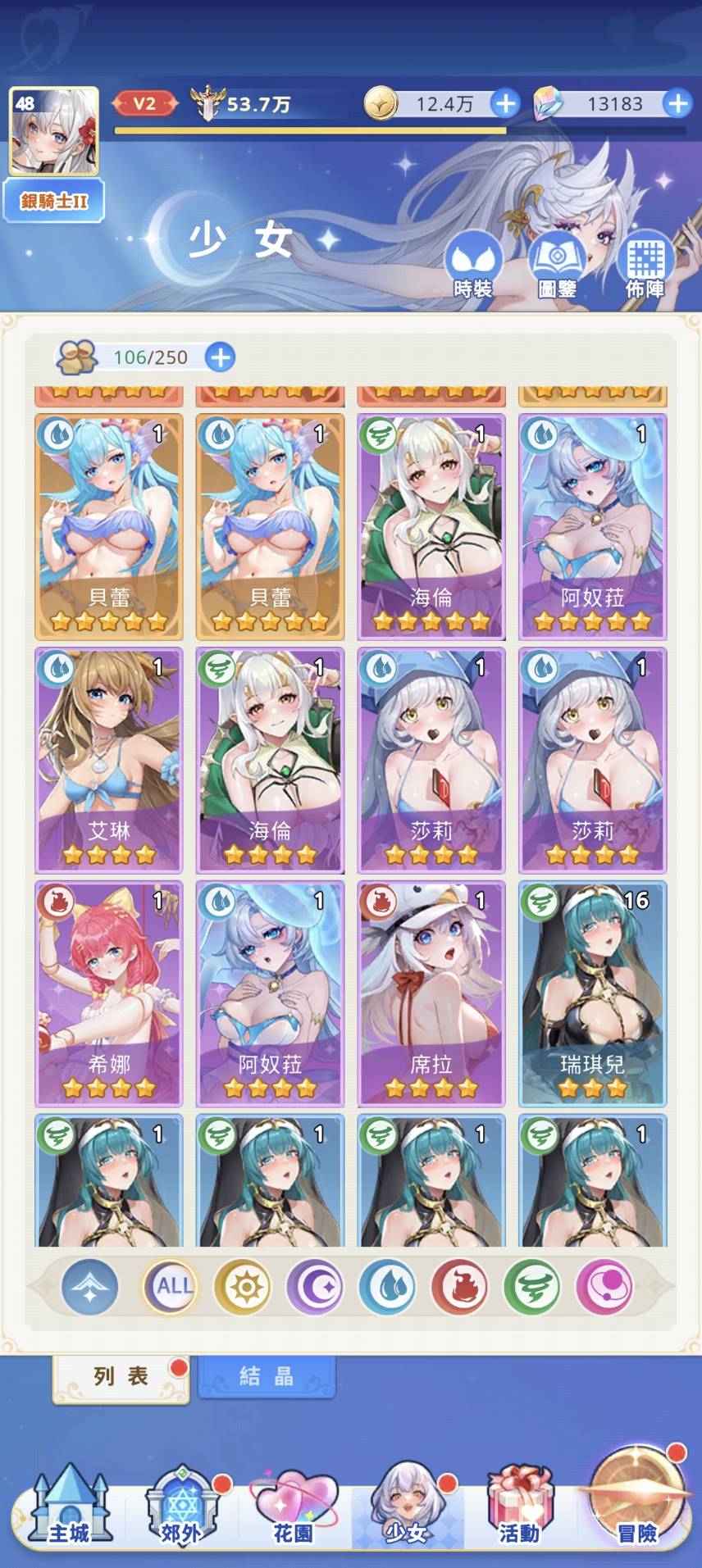The height and width of the screenshot is (1568, 702).
Task: Add more diamonds with plus button
Action: point(677,103)
